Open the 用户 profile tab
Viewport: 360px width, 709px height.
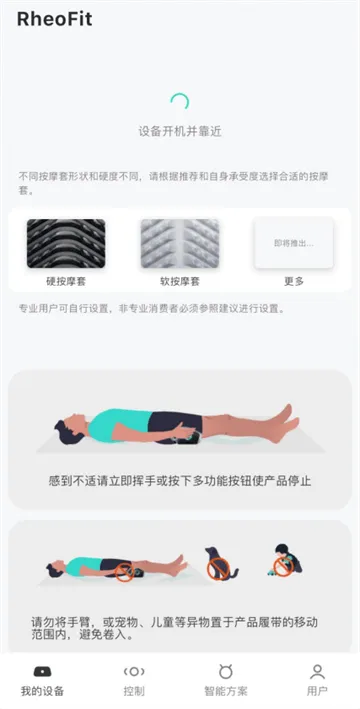point(317,680)
